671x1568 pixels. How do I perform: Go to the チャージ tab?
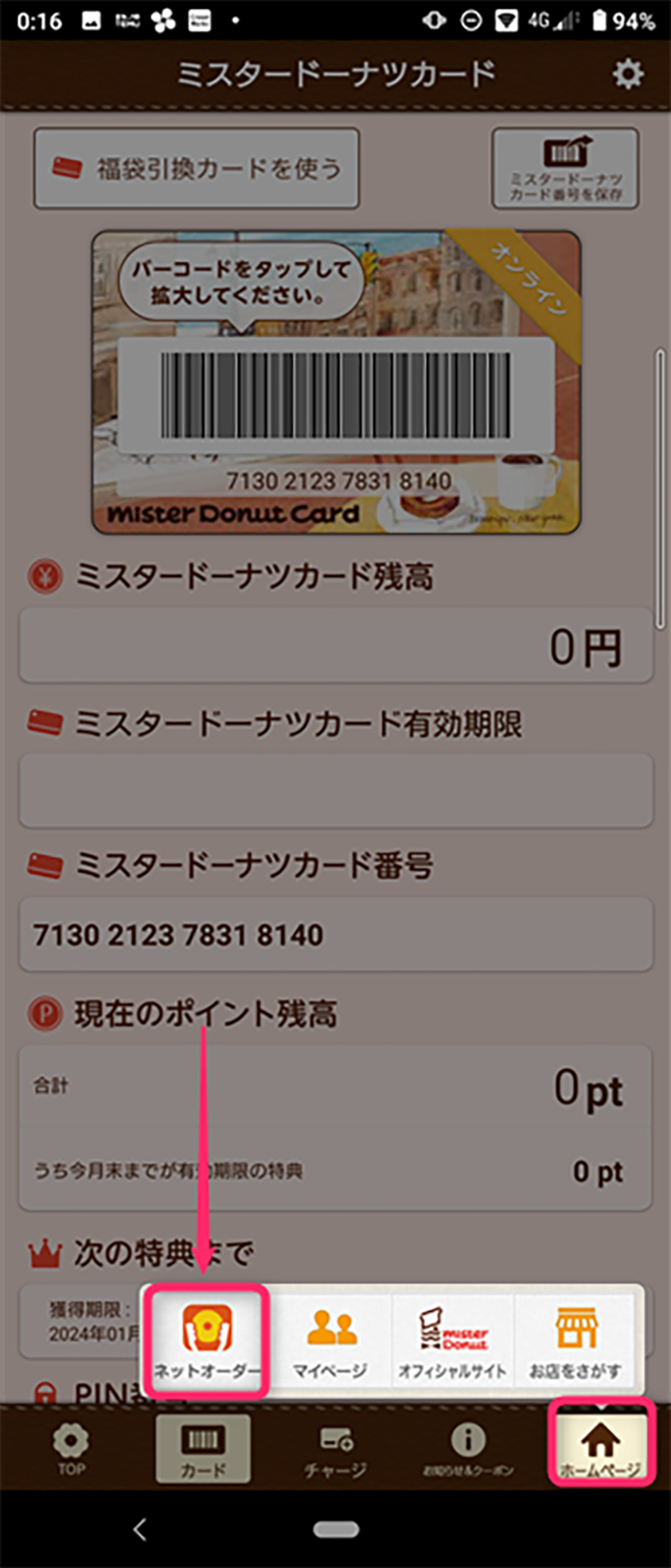click(335, 1448)
